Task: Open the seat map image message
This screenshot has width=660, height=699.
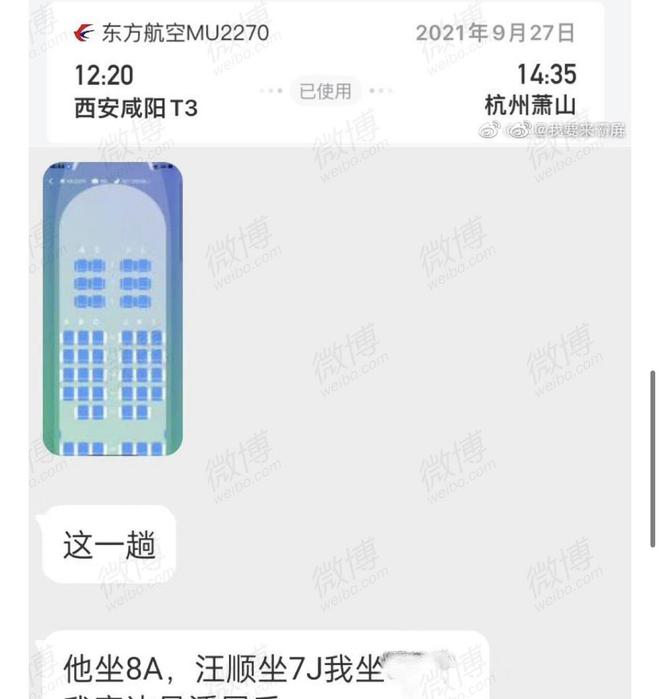Action: click(x=112, y=308)
